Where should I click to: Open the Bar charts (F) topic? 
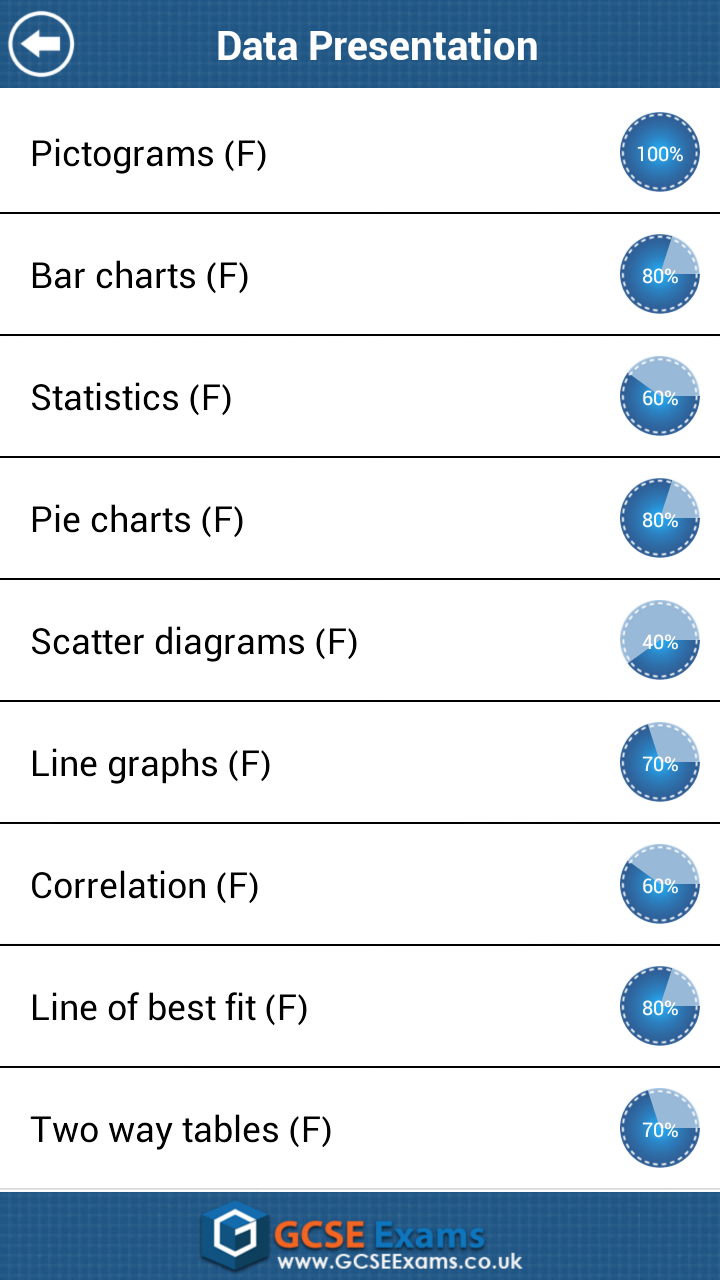pyautogui.click(x=300, y=274)
